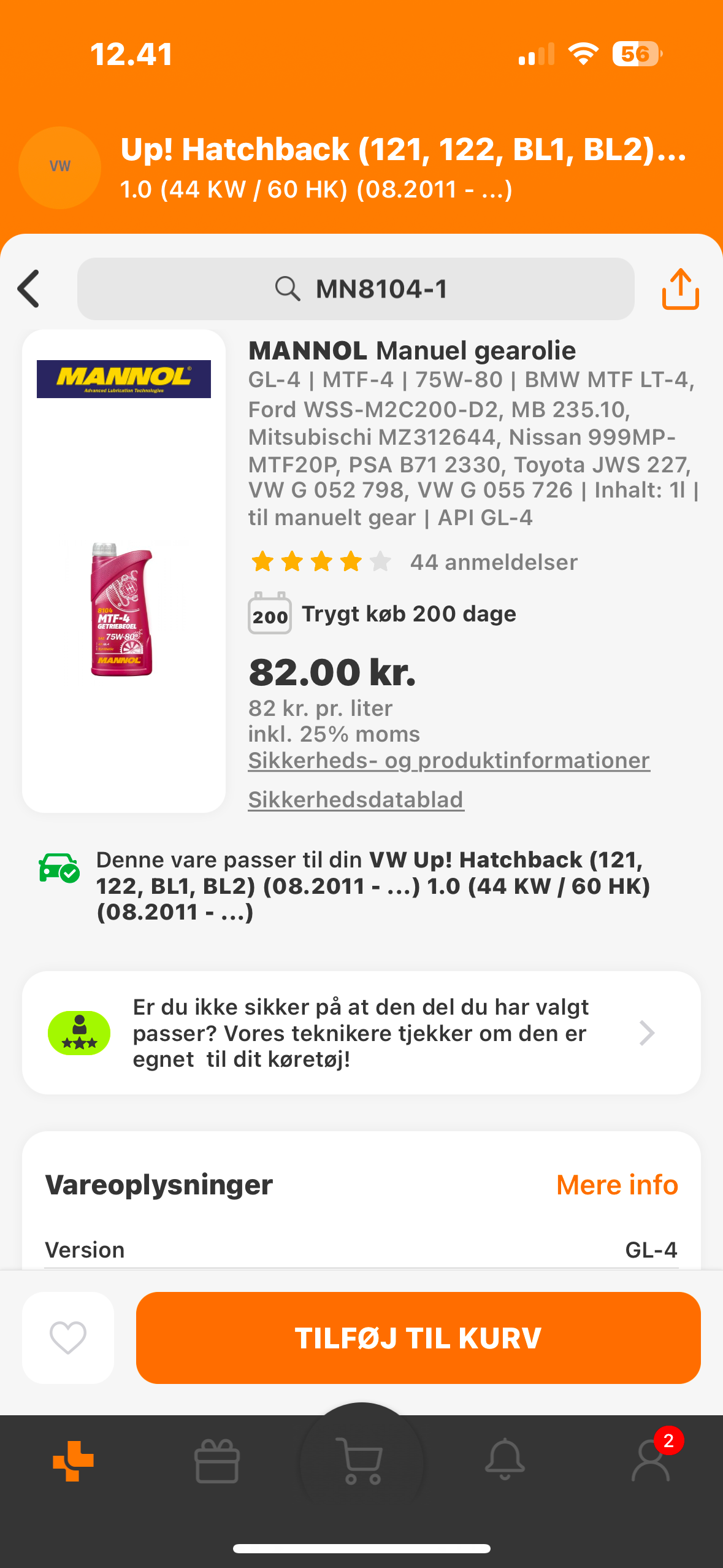Open the 44 anmeldelser reviews
The width and height of the screenshot is (723, 1568).
(493, 562)
